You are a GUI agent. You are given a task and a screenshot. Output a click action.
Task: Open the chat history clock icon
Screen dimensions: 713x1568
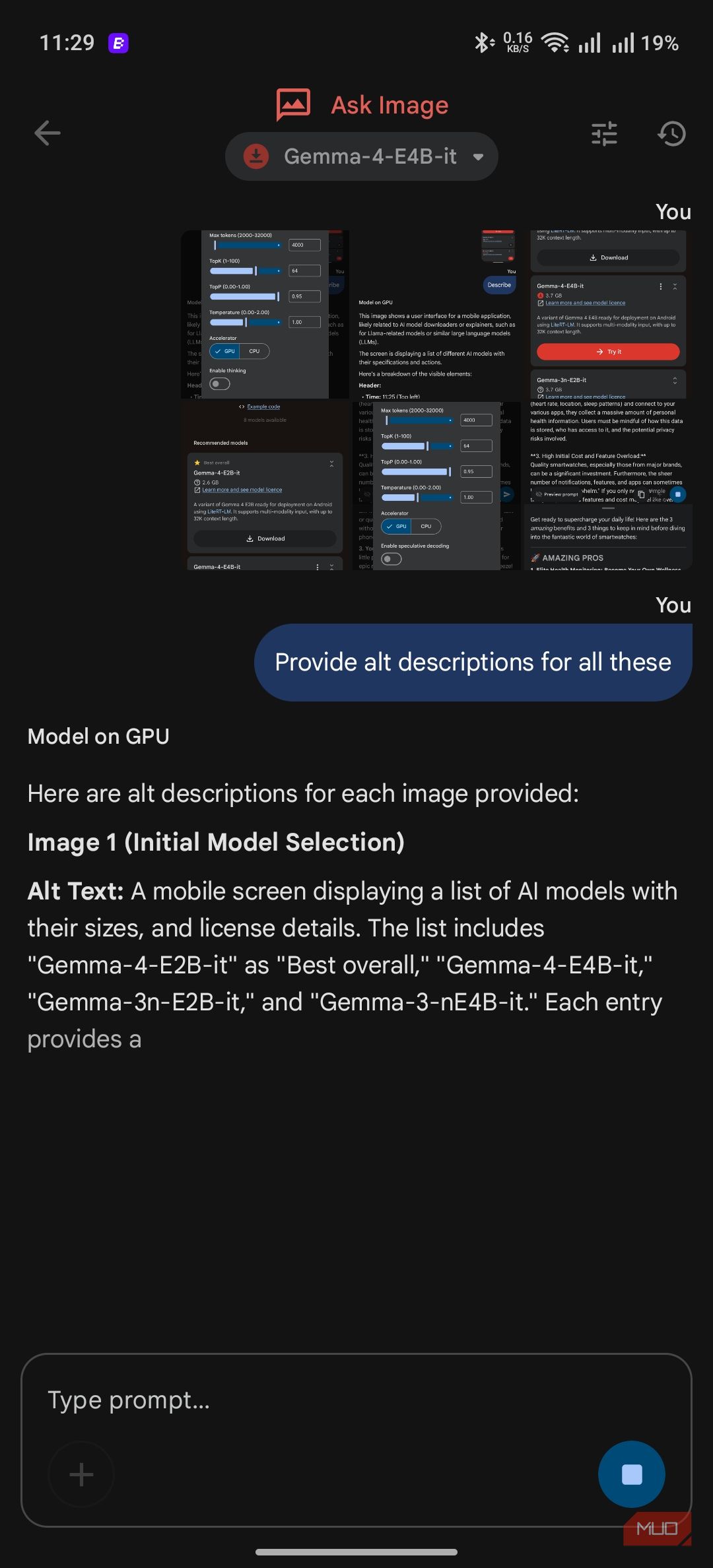pyautogui.click(x=671, y=134)
